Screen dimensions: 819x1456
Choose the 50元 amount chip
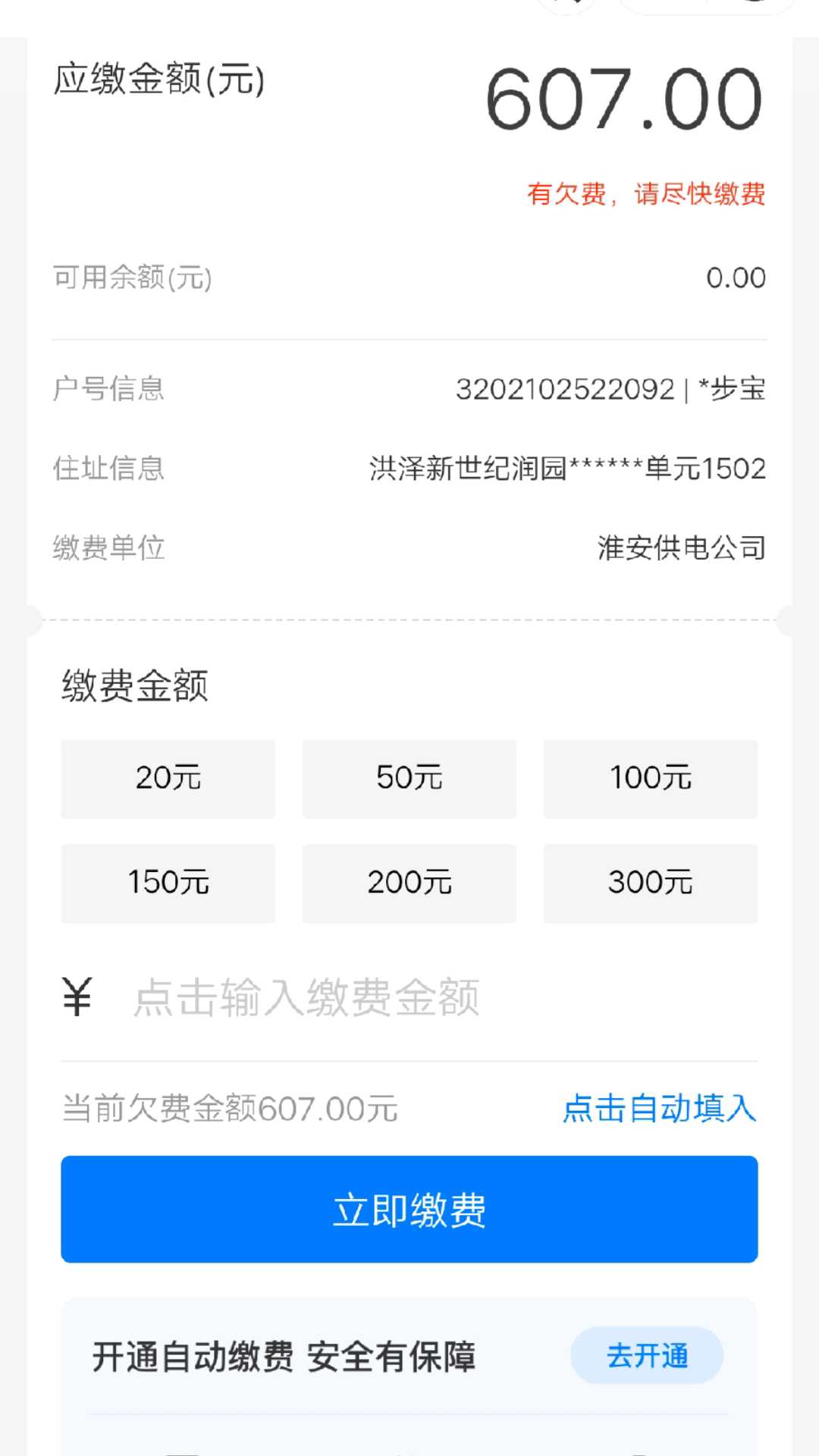pyautogui.click(x=409, y=779)
